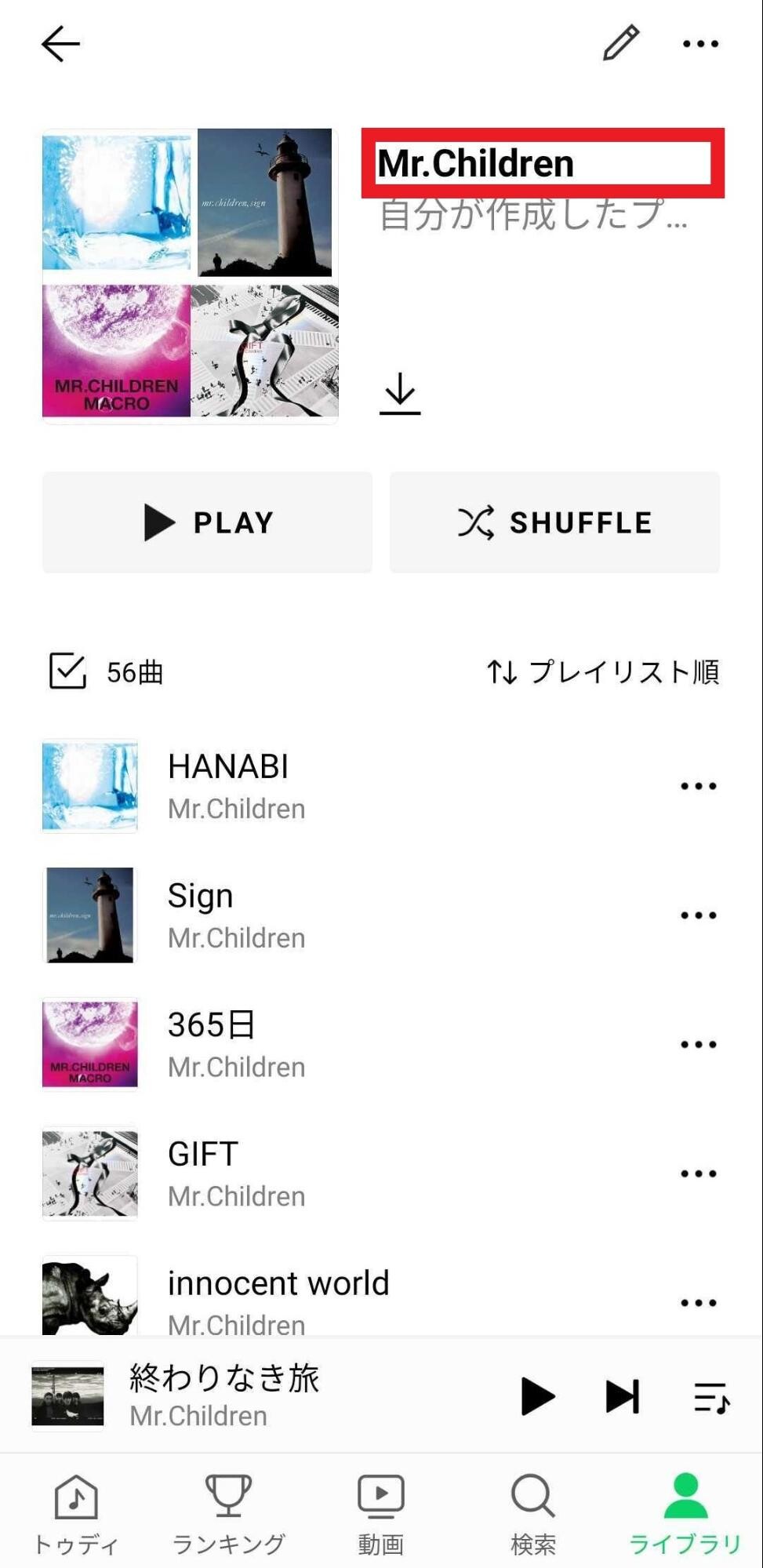The width and height of the screenshot is (763, 1568).
Task: Open options menu for 365日
Action: click(698, 1043)
